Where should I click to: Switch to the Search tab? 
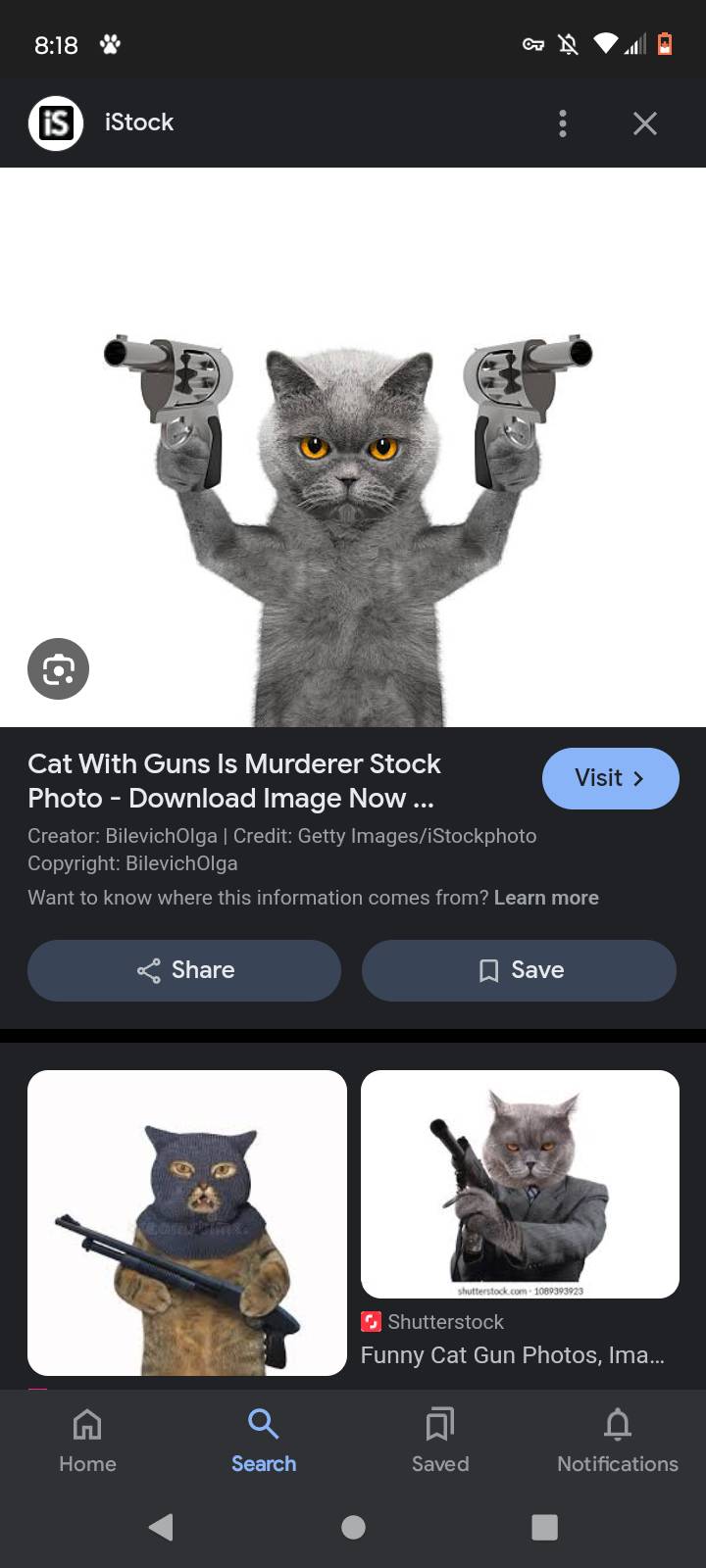[263, 1439]
